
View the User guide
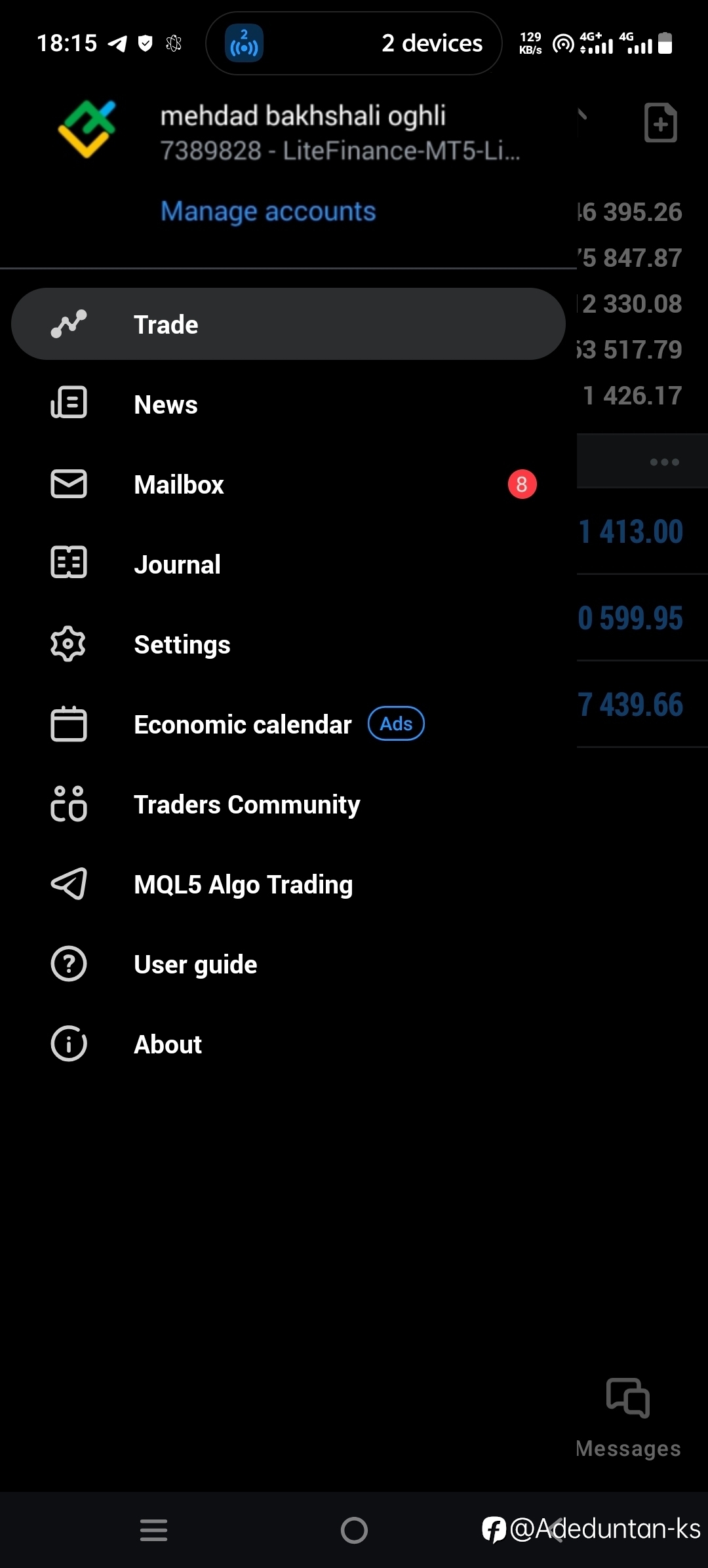[288, 964]
